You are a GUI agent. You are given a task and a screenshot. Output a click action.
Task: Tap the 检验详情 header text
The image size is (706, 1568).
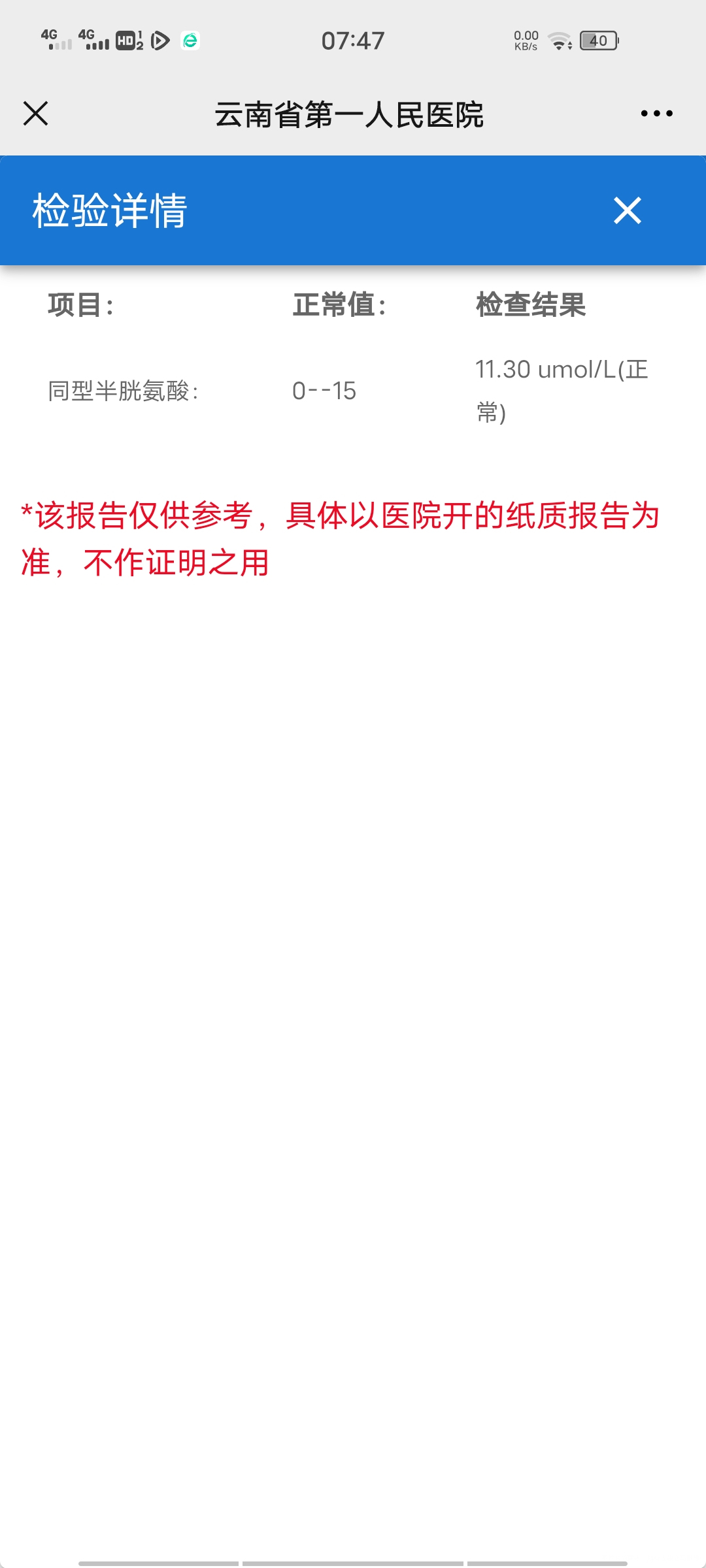(107, 209)
